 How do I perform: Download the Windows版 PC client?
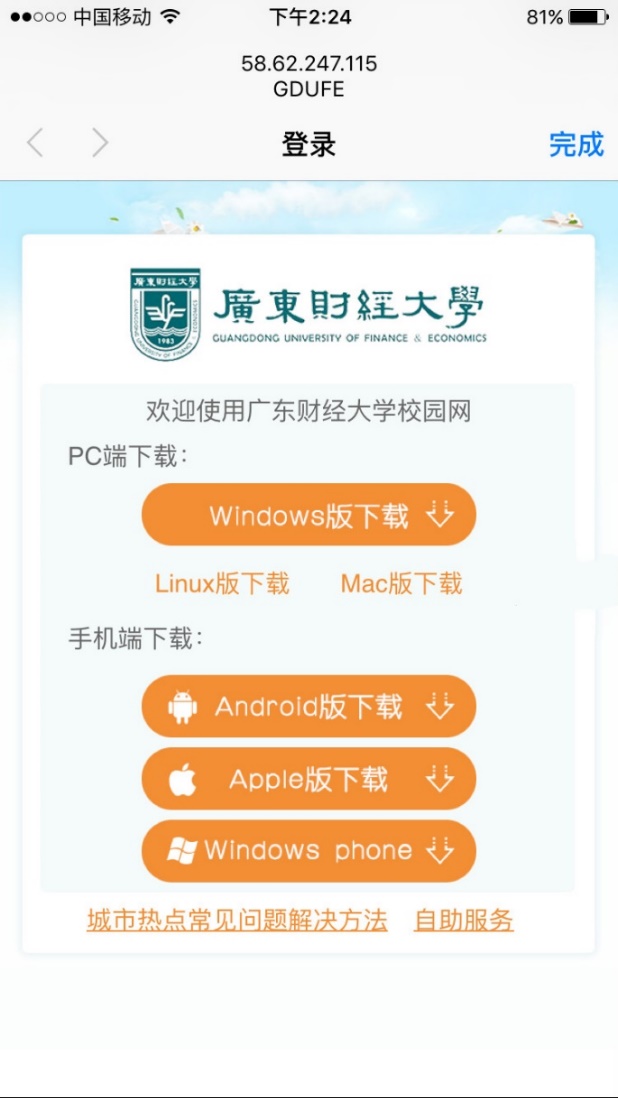(309, 515)
